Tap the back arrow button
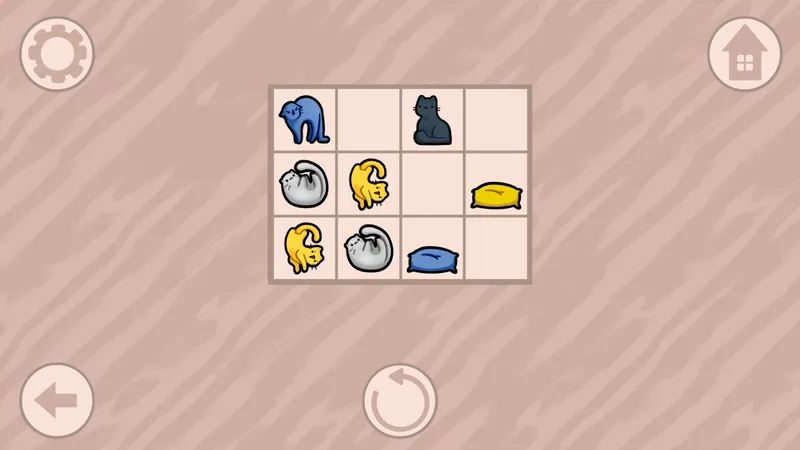This screenshot has height=450, width=800. click(57, 400)
